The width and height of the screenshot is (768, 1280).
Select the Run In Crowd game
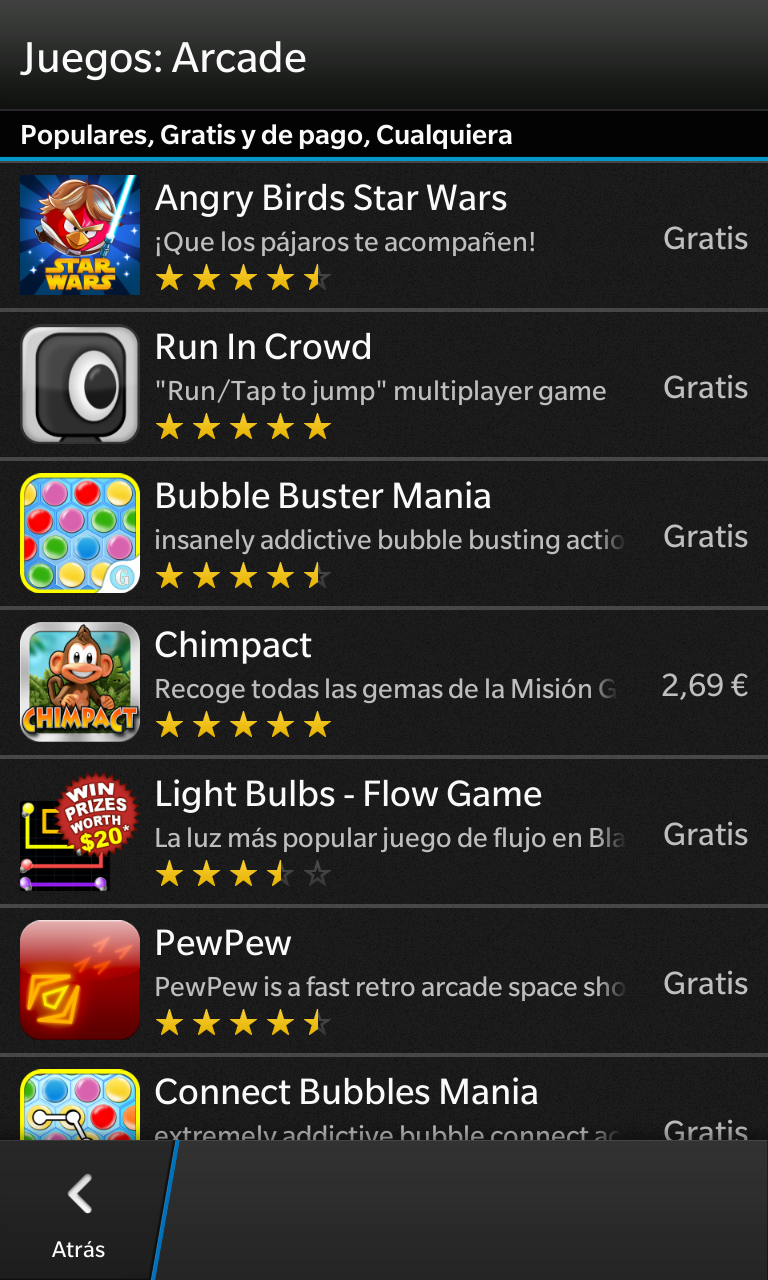click(384, 385)
